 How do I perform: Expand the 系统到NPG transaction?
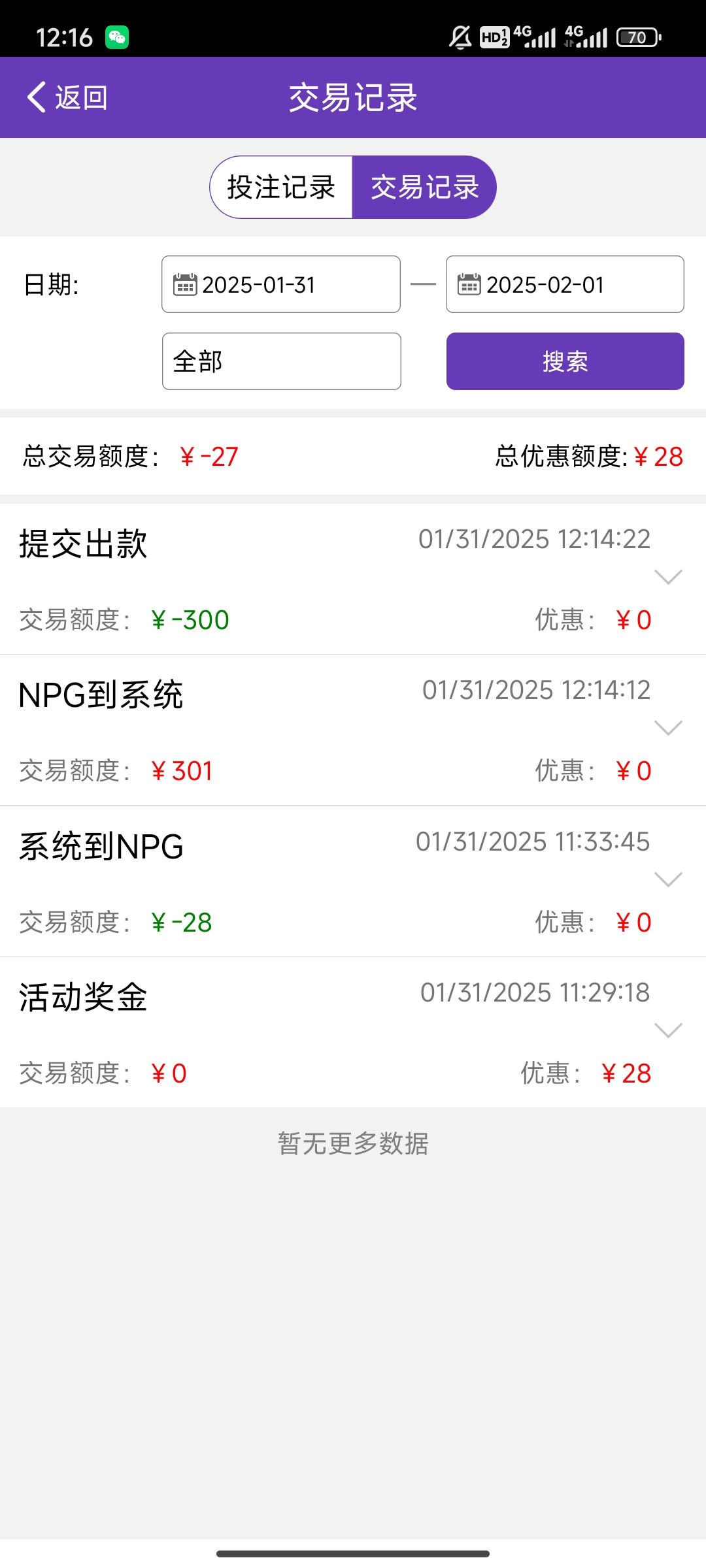(x=668, y=879)
